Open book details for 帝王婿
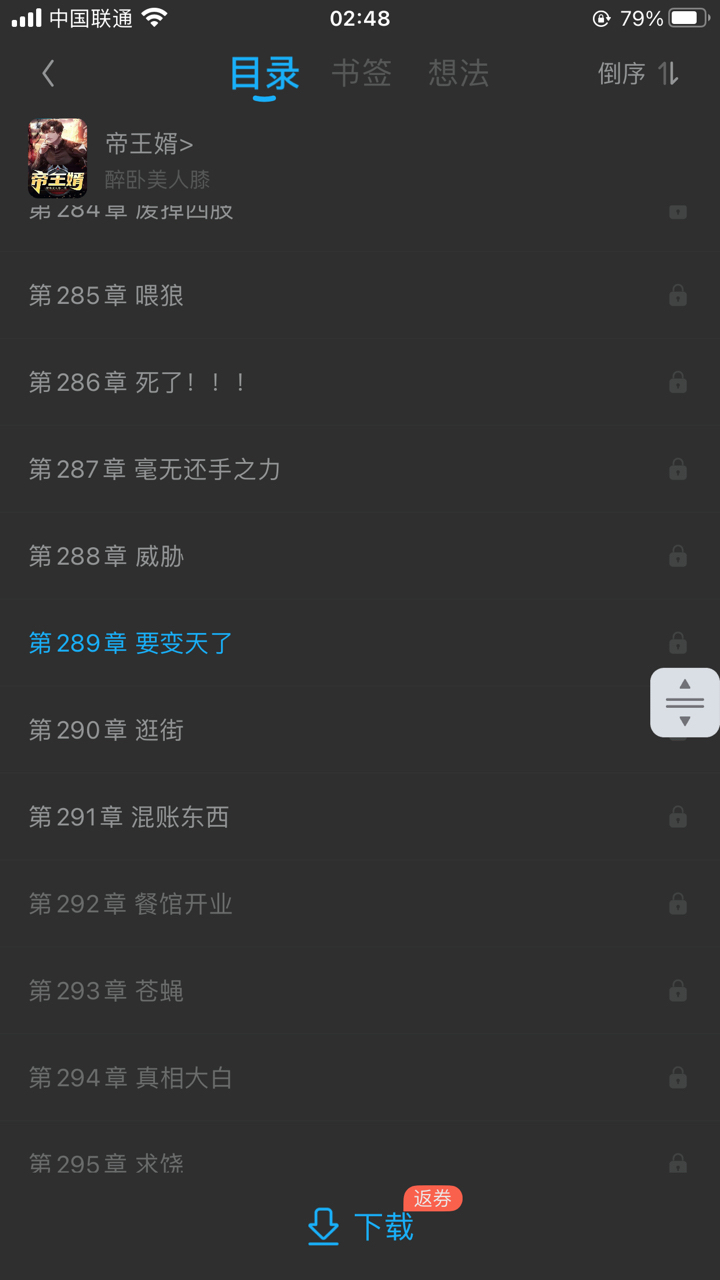This screenshot has width=720, height=1280. point(148,145)
